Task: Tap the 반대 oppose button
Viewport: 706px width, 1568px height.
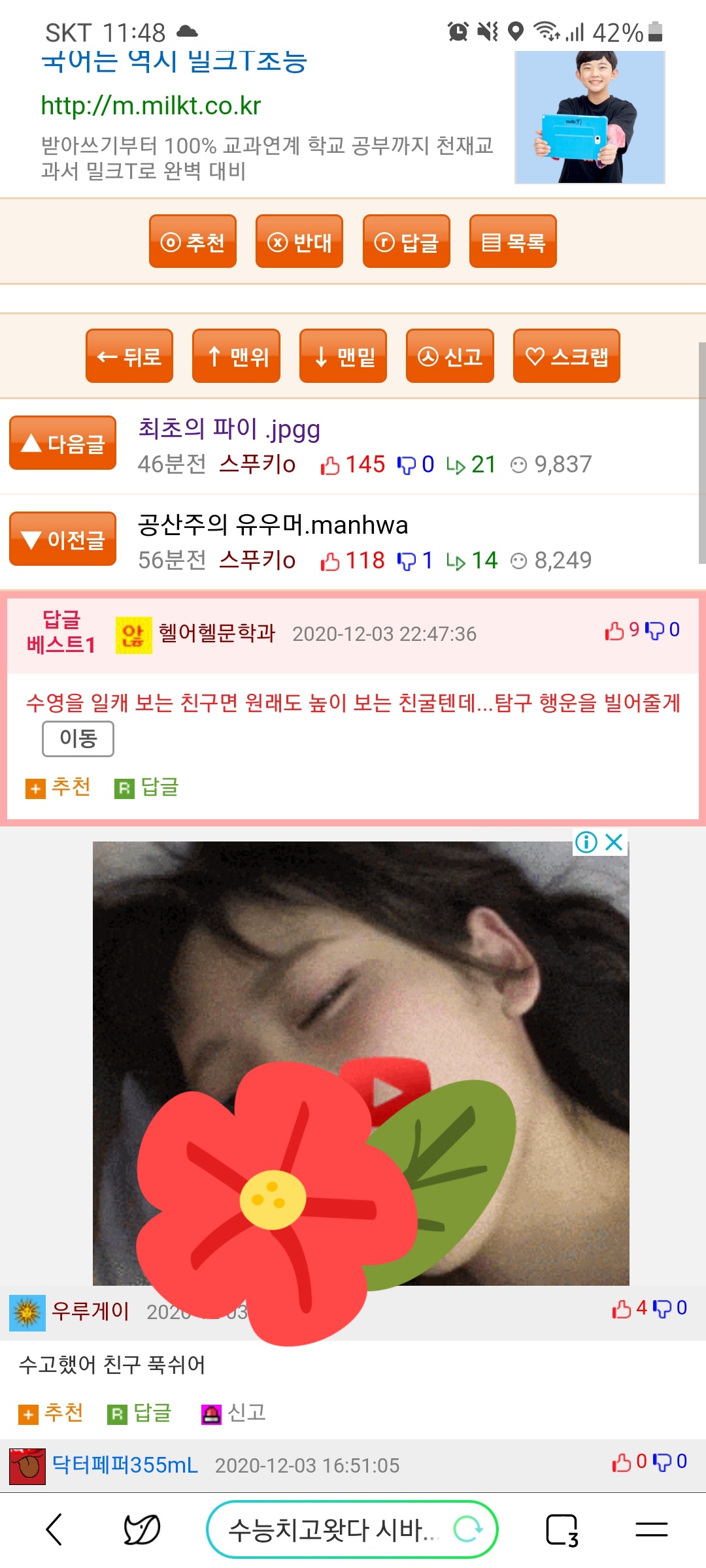Action: point(299,242)
